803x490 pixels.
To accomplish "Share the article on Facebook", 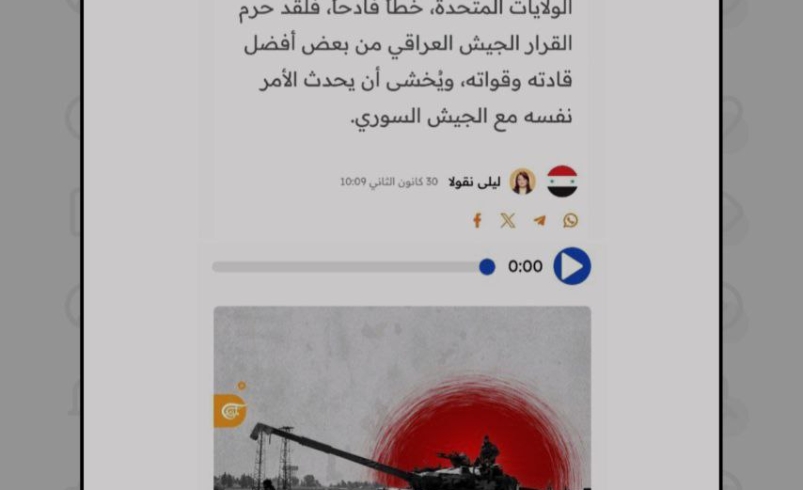I will pyautogui.click(x=477, y=221).
